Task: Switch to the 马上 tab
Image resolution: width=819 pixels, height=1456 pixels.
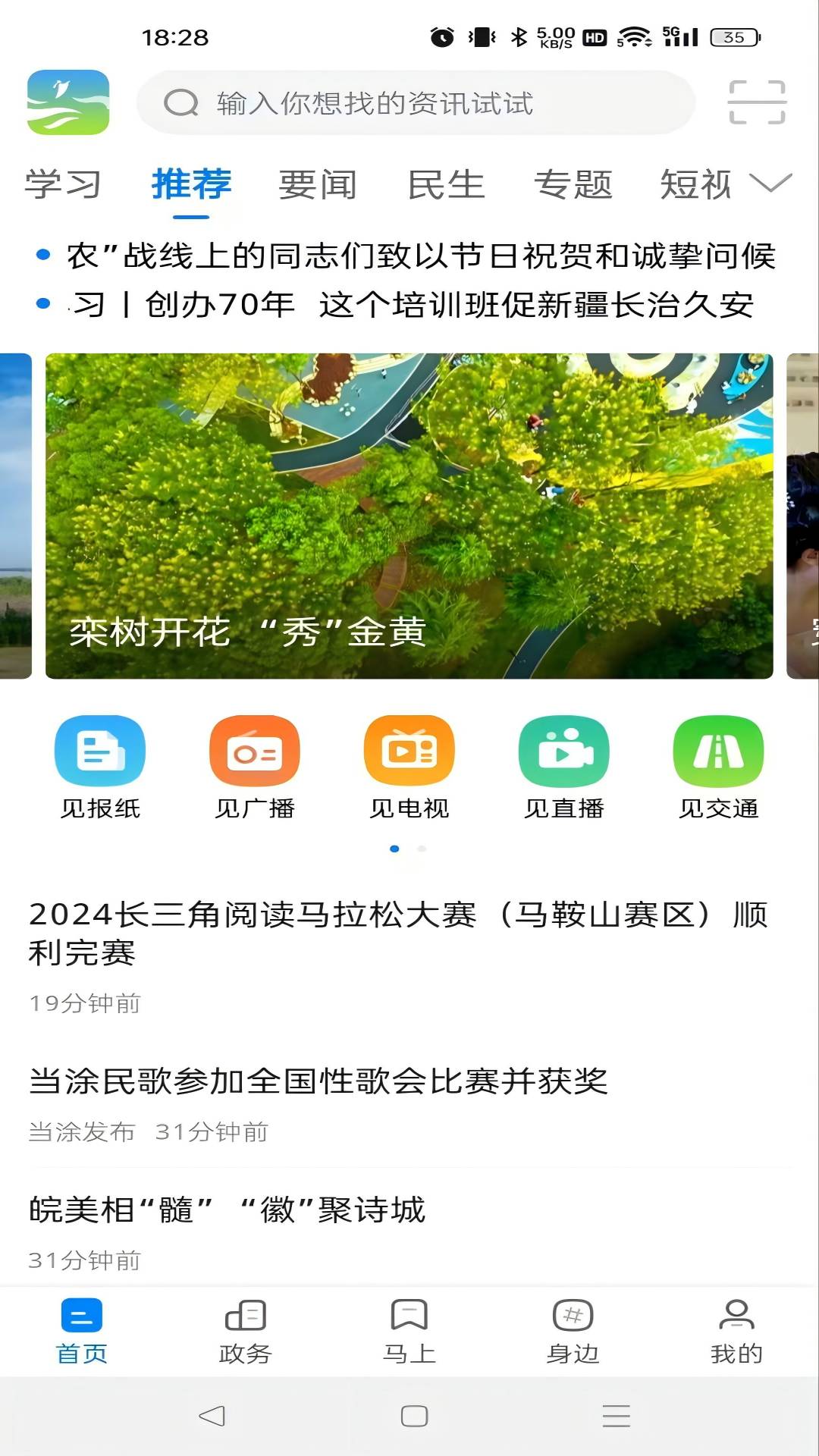Action: 409,1331
